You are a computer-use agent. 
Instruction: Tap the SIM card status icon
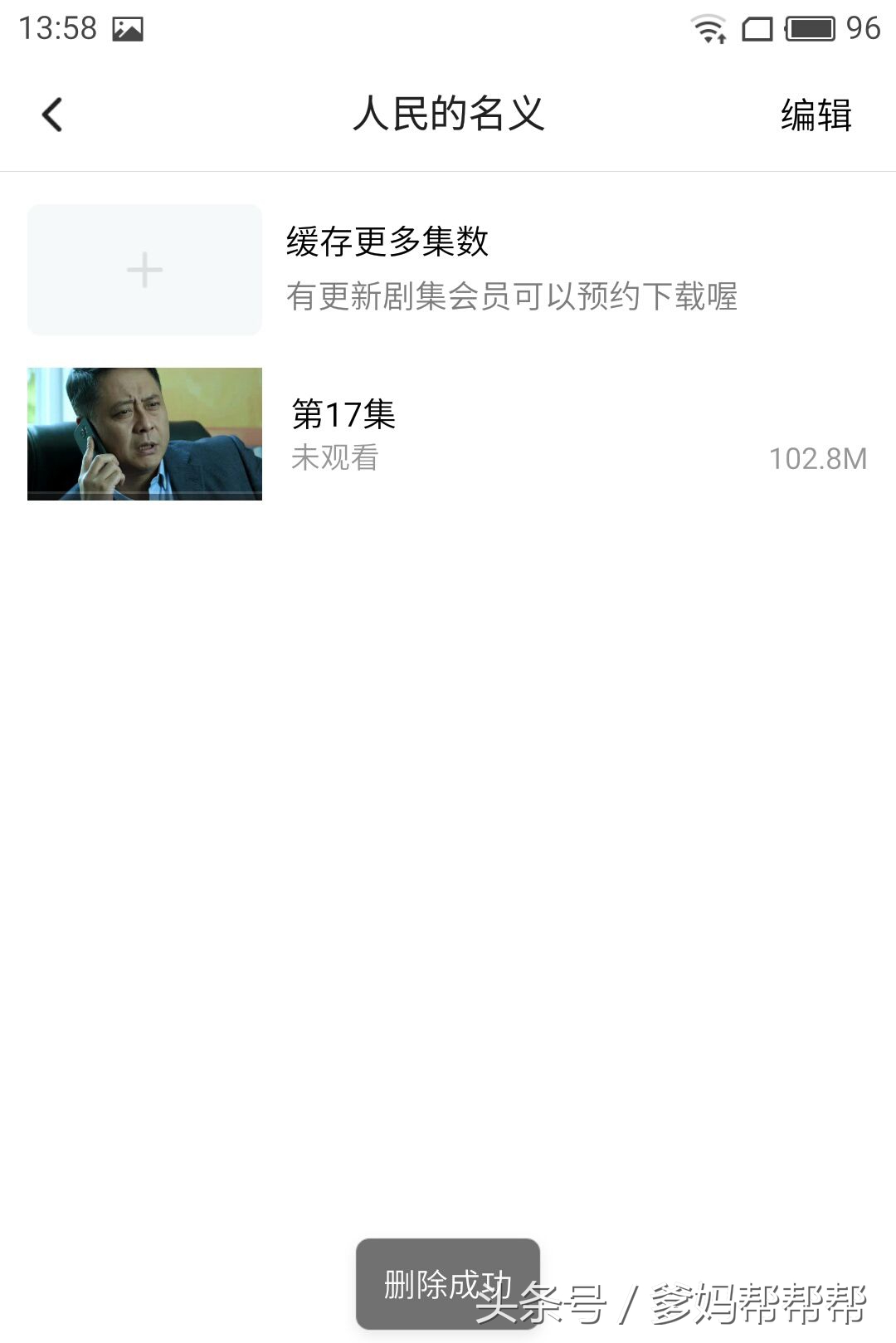click(757, 27)
